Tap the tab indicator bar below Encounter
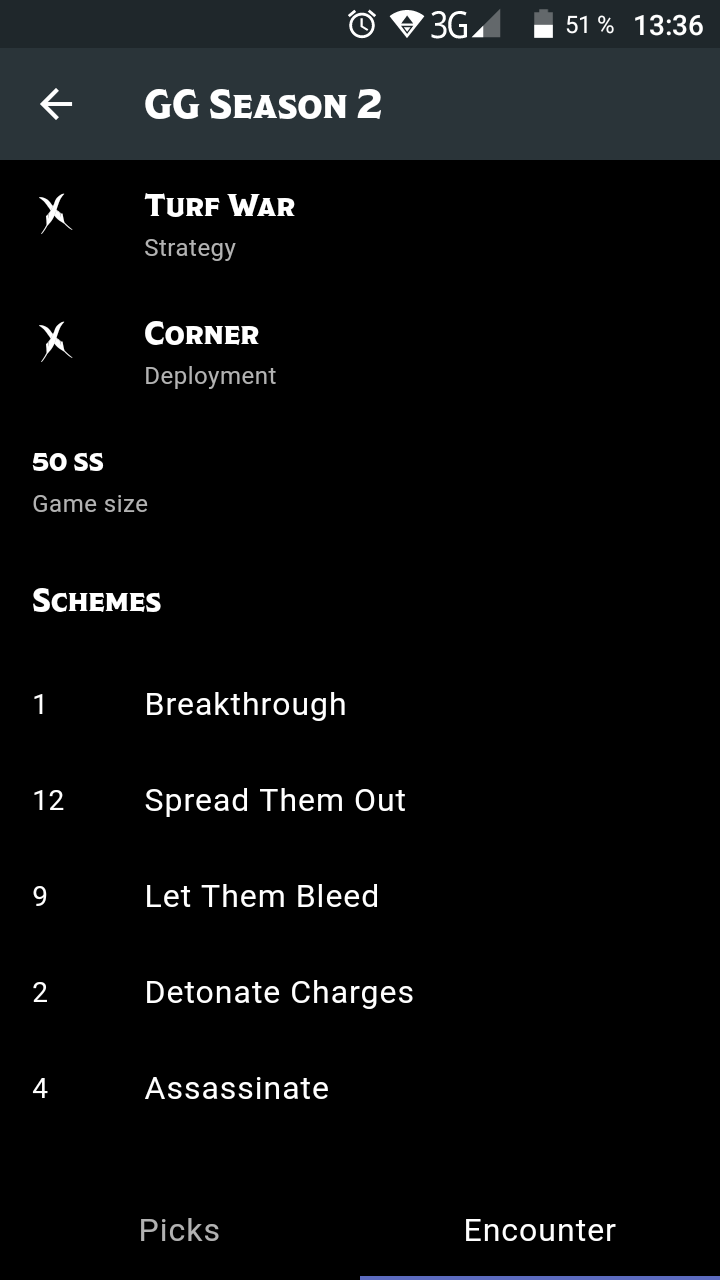 (x=540, y=1276)
